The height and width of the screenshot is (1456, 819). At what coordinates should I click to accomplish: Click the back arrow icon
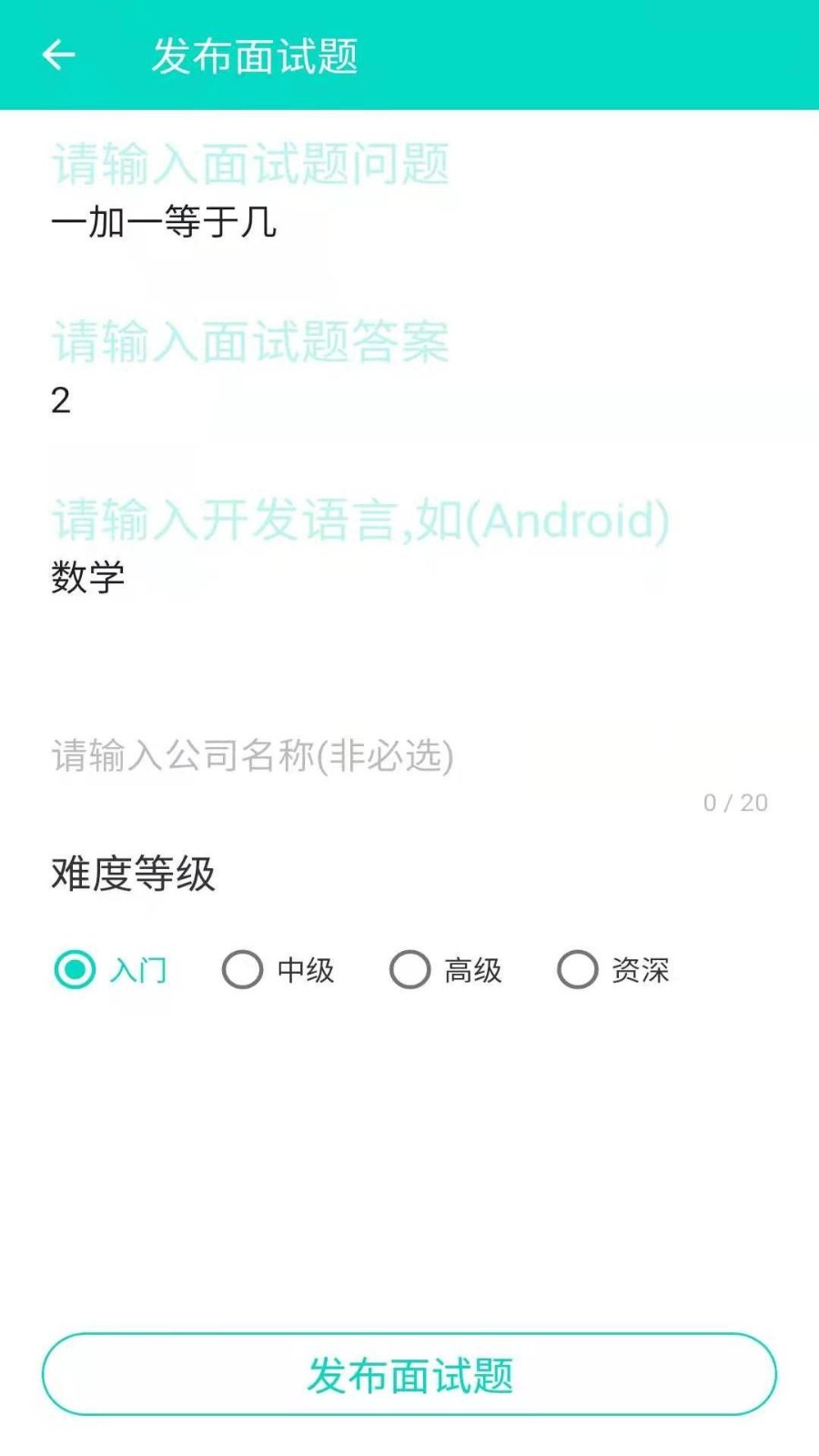[60, 55]
